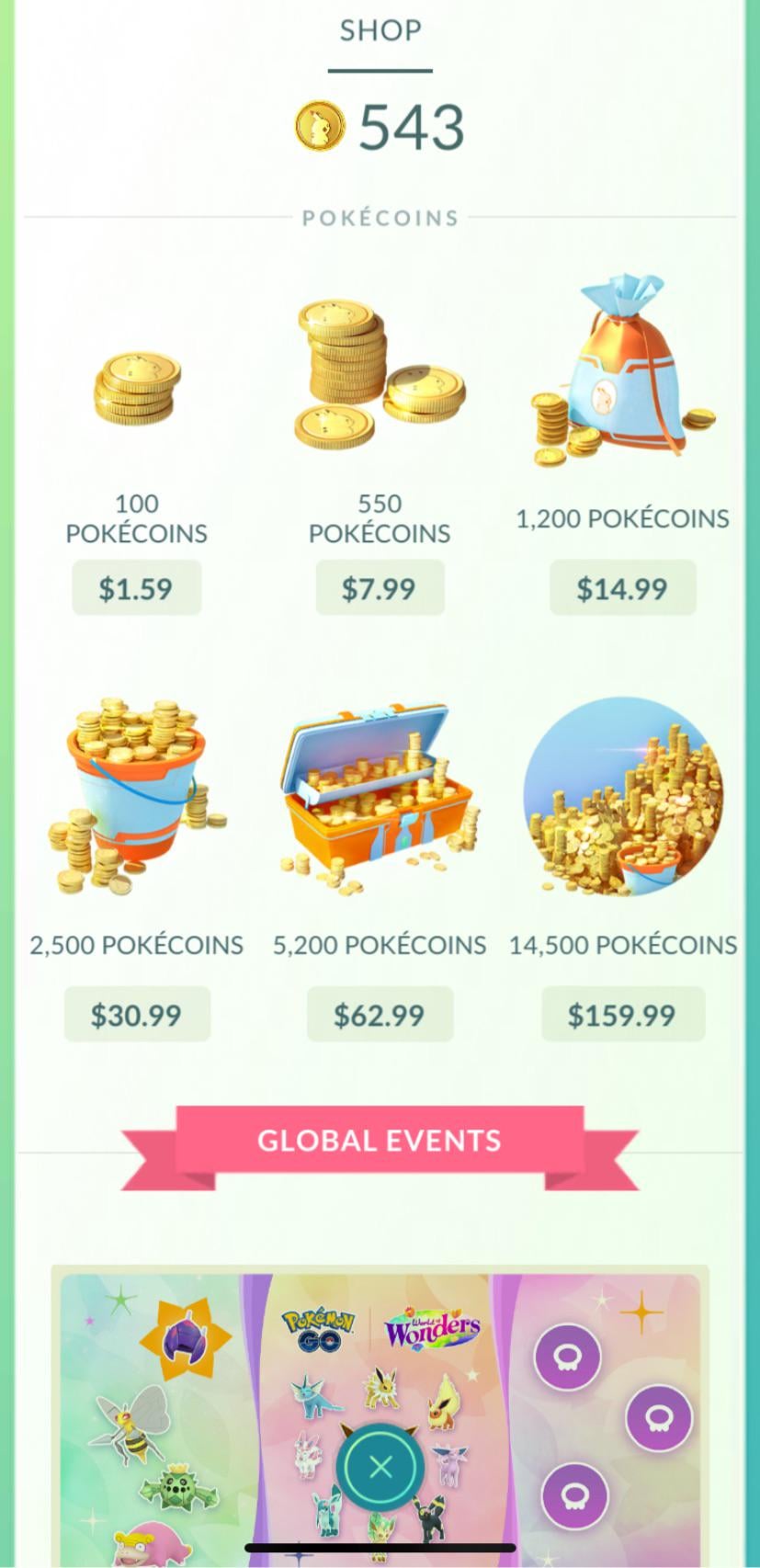Purchase 550 PokéCoins for $7.99
This screenshot has width=760, height=1568.
coord(379,588)
